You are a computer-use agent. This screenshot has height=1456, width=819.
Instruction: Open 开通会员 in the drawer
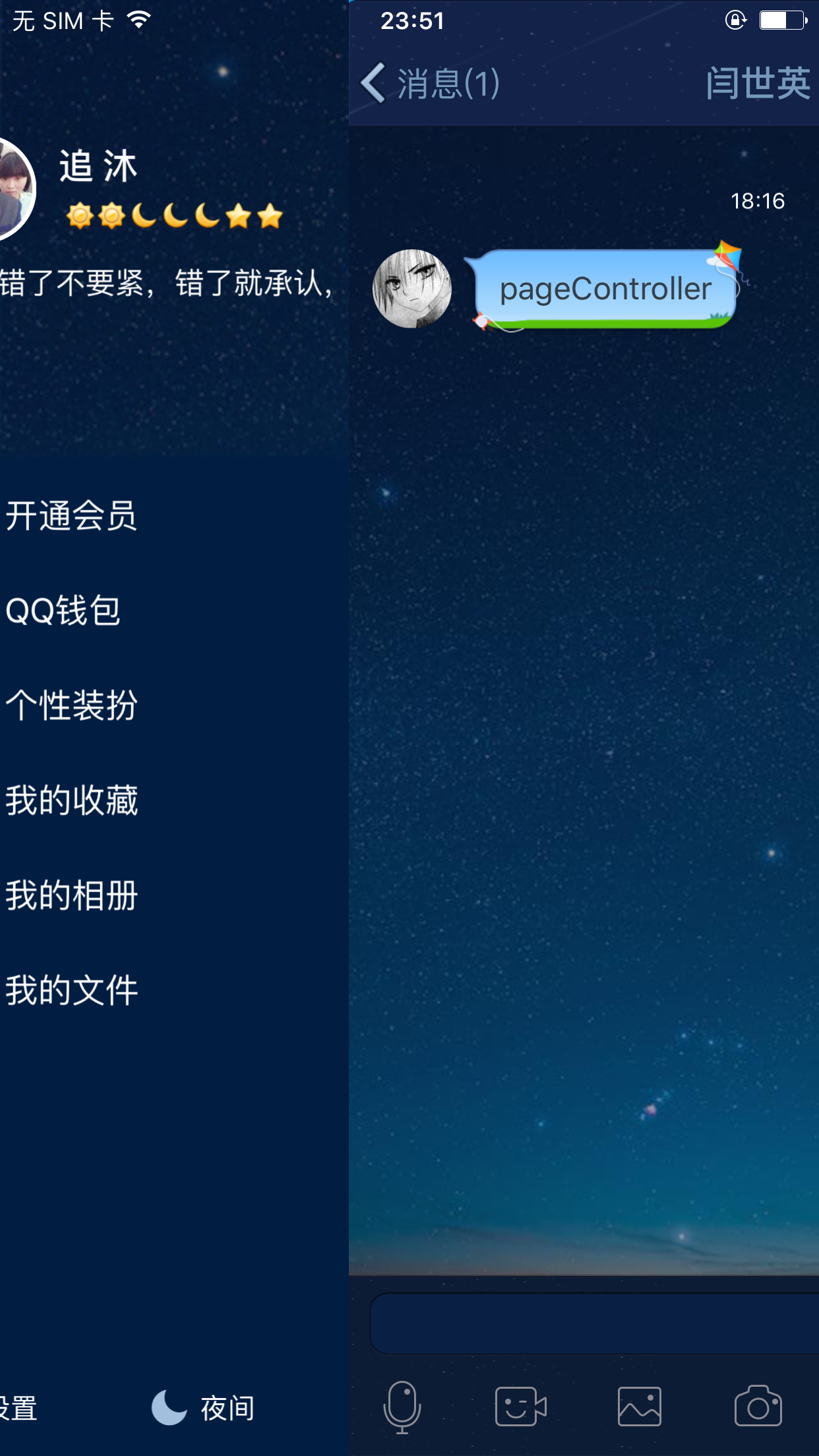pos(71,516)
